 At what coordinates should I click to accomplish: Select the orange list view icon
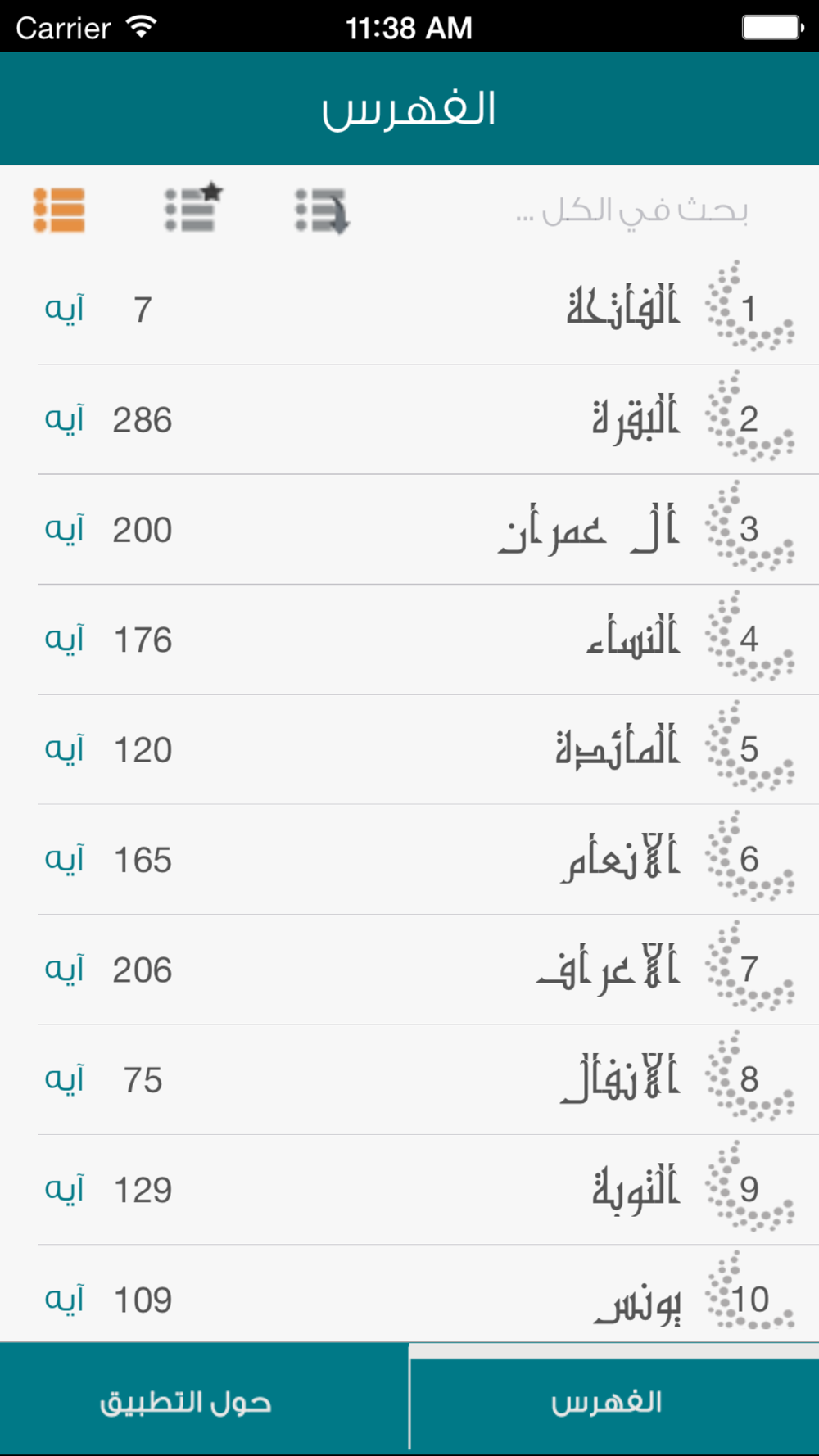click(59, 210)
